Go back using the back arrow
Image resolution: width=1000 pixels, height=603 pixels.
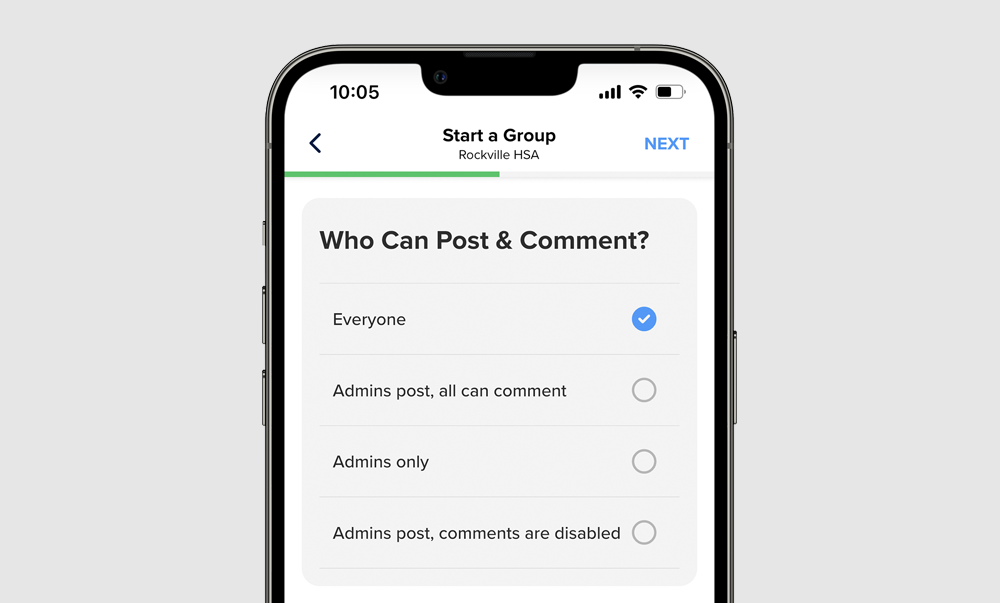[315, 143]
